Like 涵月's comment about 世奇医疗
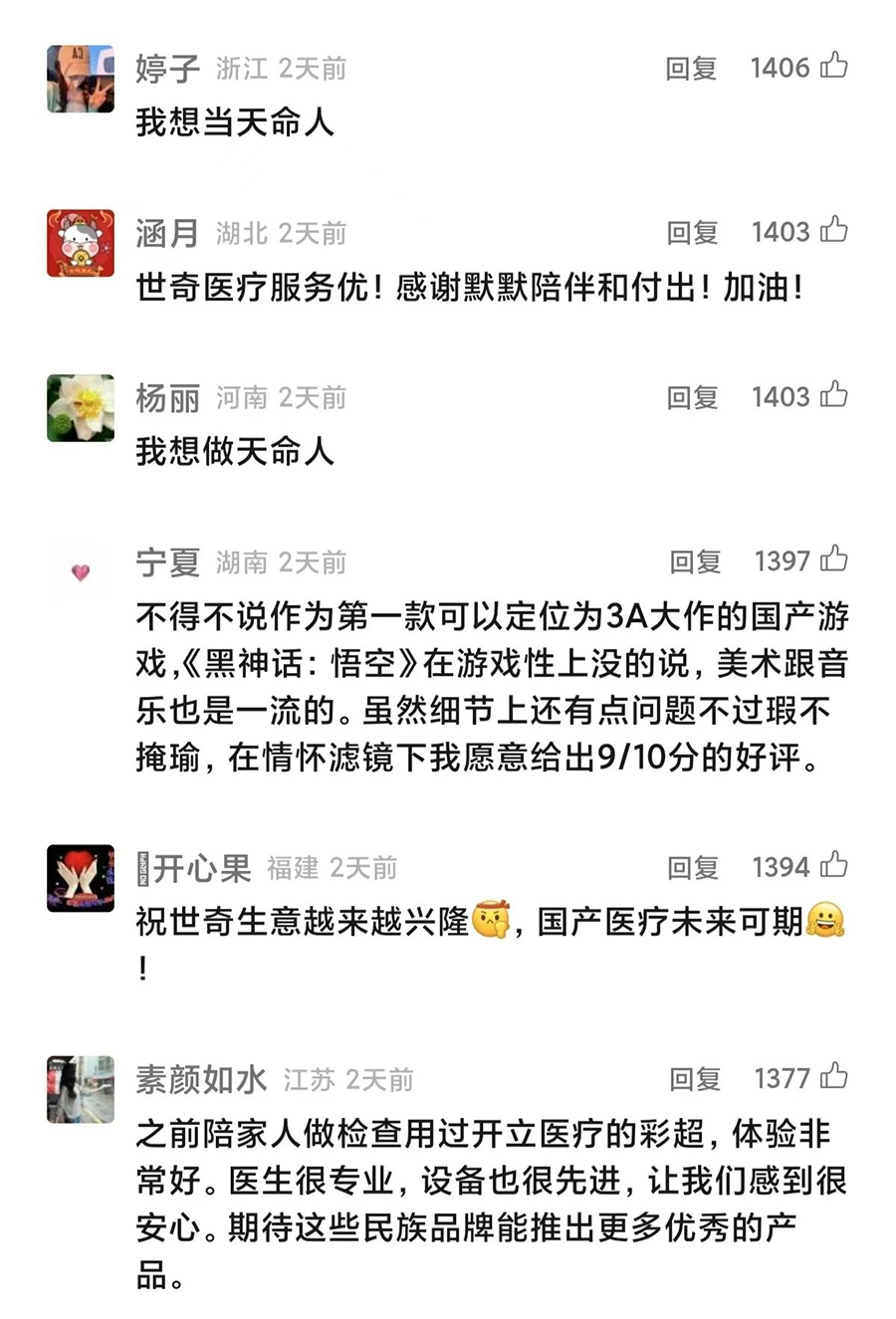The image size is (896, 1319). (833, 231)
